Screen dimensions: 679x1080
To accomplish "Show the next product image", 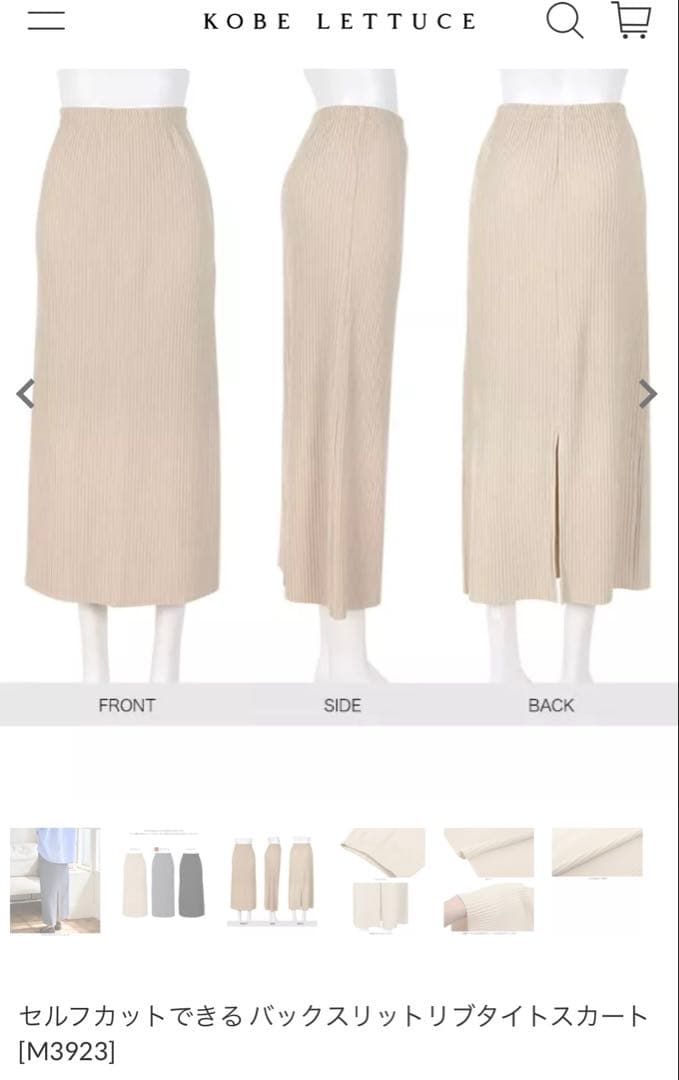I will 648,394.
